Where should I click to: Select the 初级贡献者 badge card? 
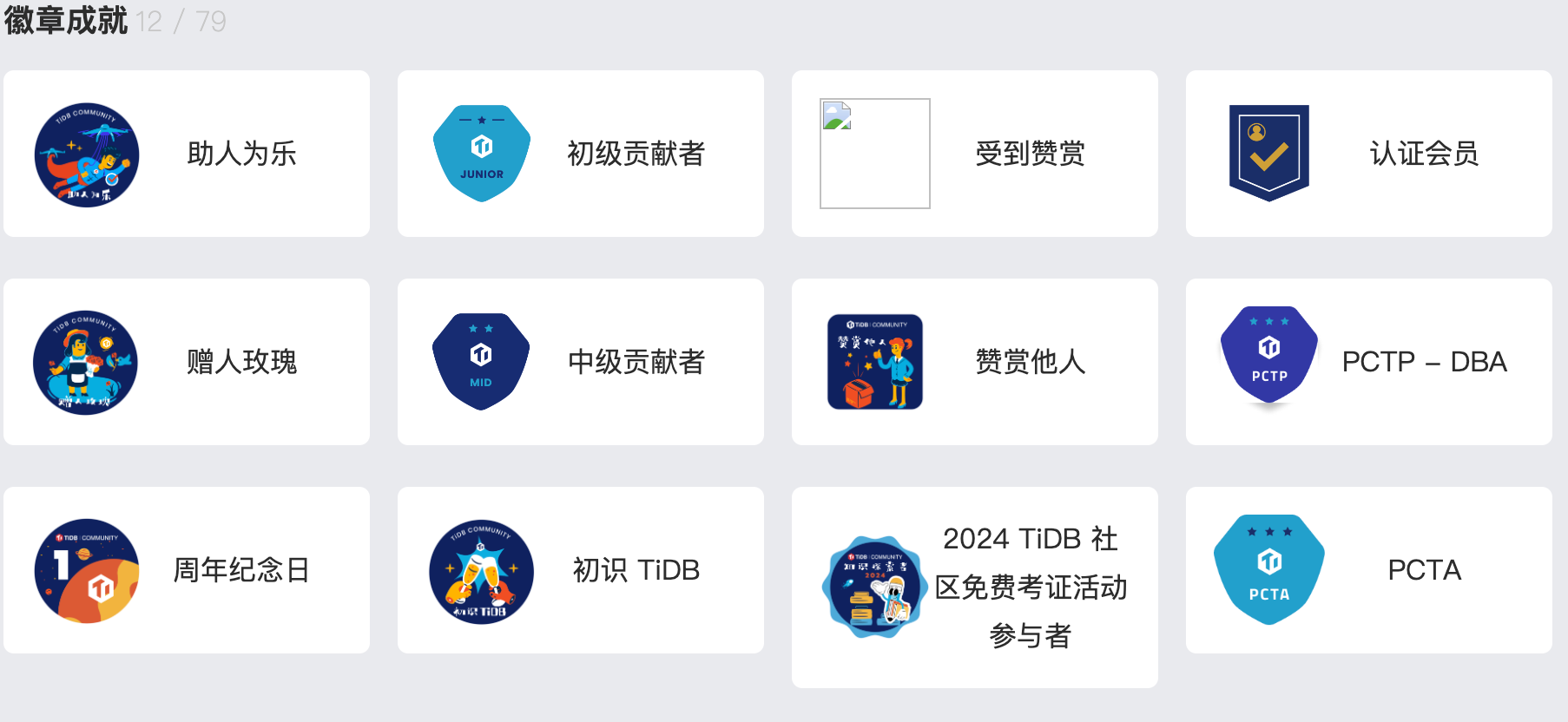(581, 154)
